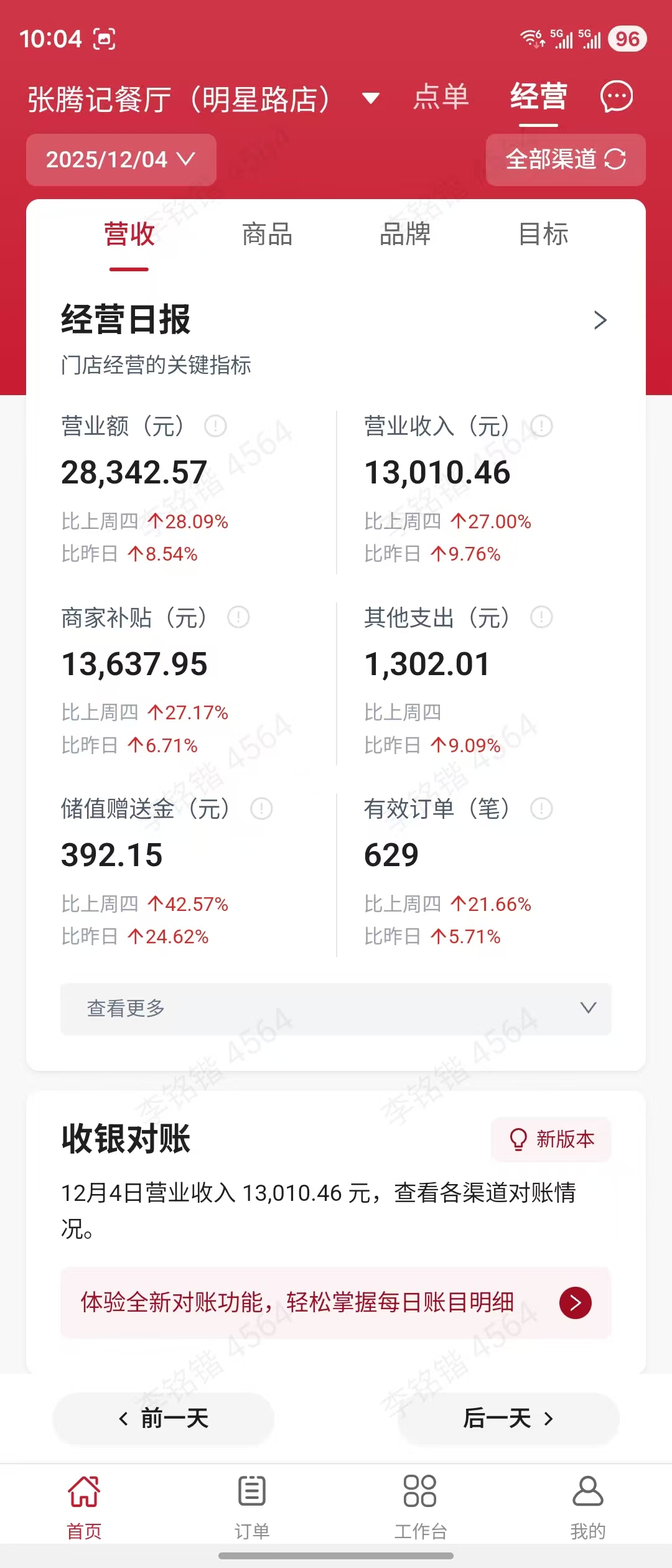View the info icon beside 商家补贴
Image resolution: width=672 pixels, height=1568 pixels.
(x=238, y=618)
